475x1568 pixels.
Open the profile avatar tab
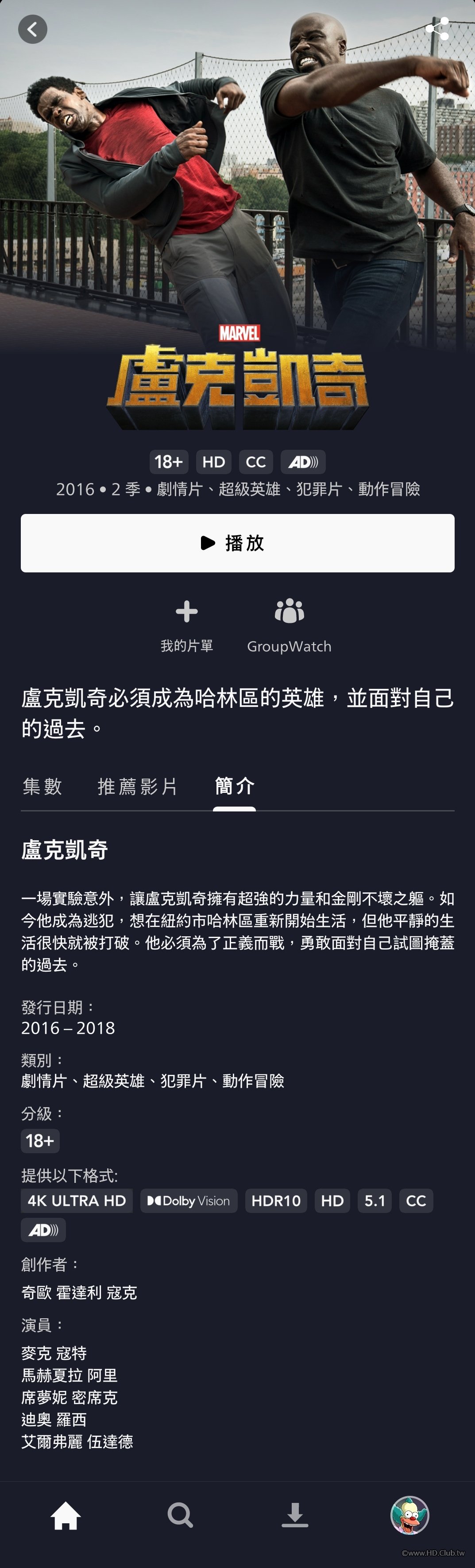[409, 1515]
